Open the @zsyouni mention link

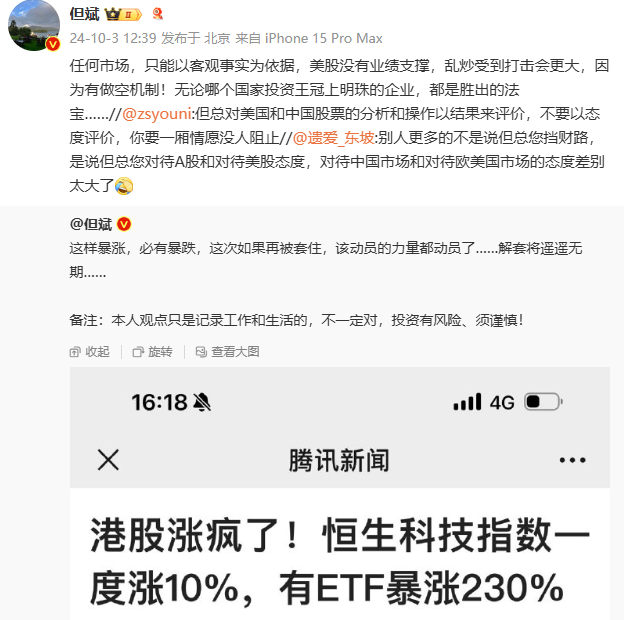coord(156,114)
